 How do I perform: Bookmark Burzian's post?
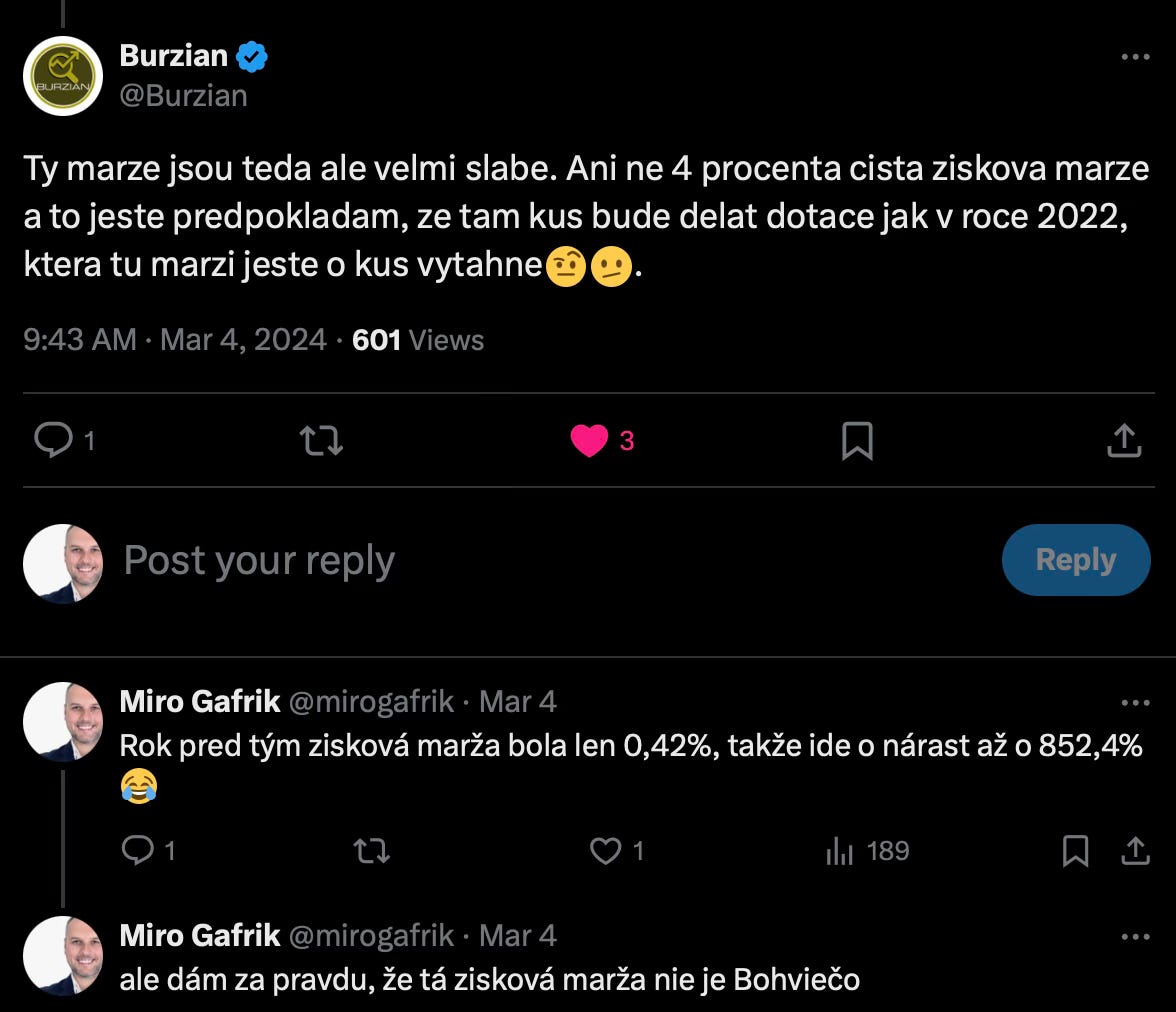(857, 440)
